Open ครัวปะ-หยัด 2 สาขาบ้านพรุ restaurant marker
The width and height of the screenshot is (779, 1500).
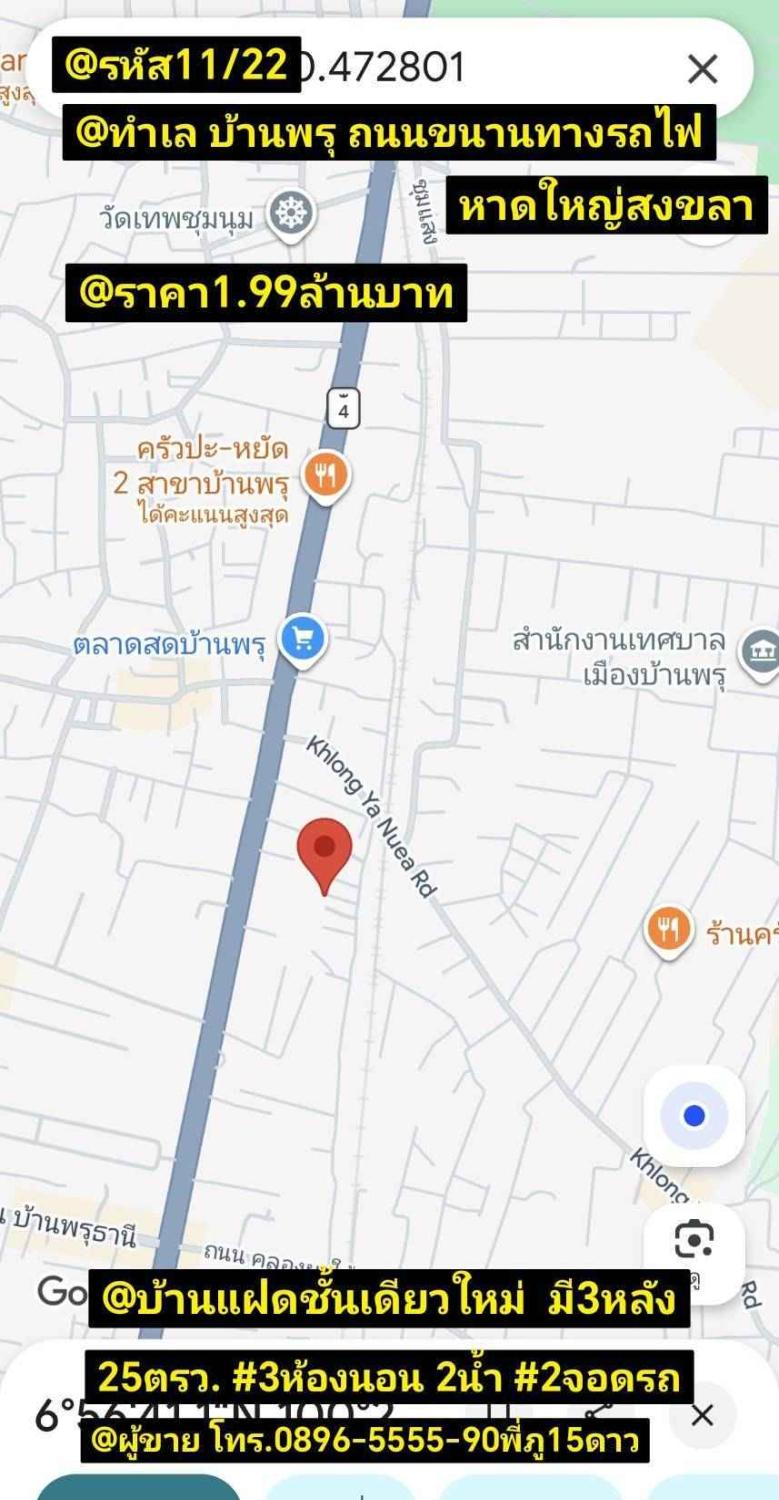point(325,474)
